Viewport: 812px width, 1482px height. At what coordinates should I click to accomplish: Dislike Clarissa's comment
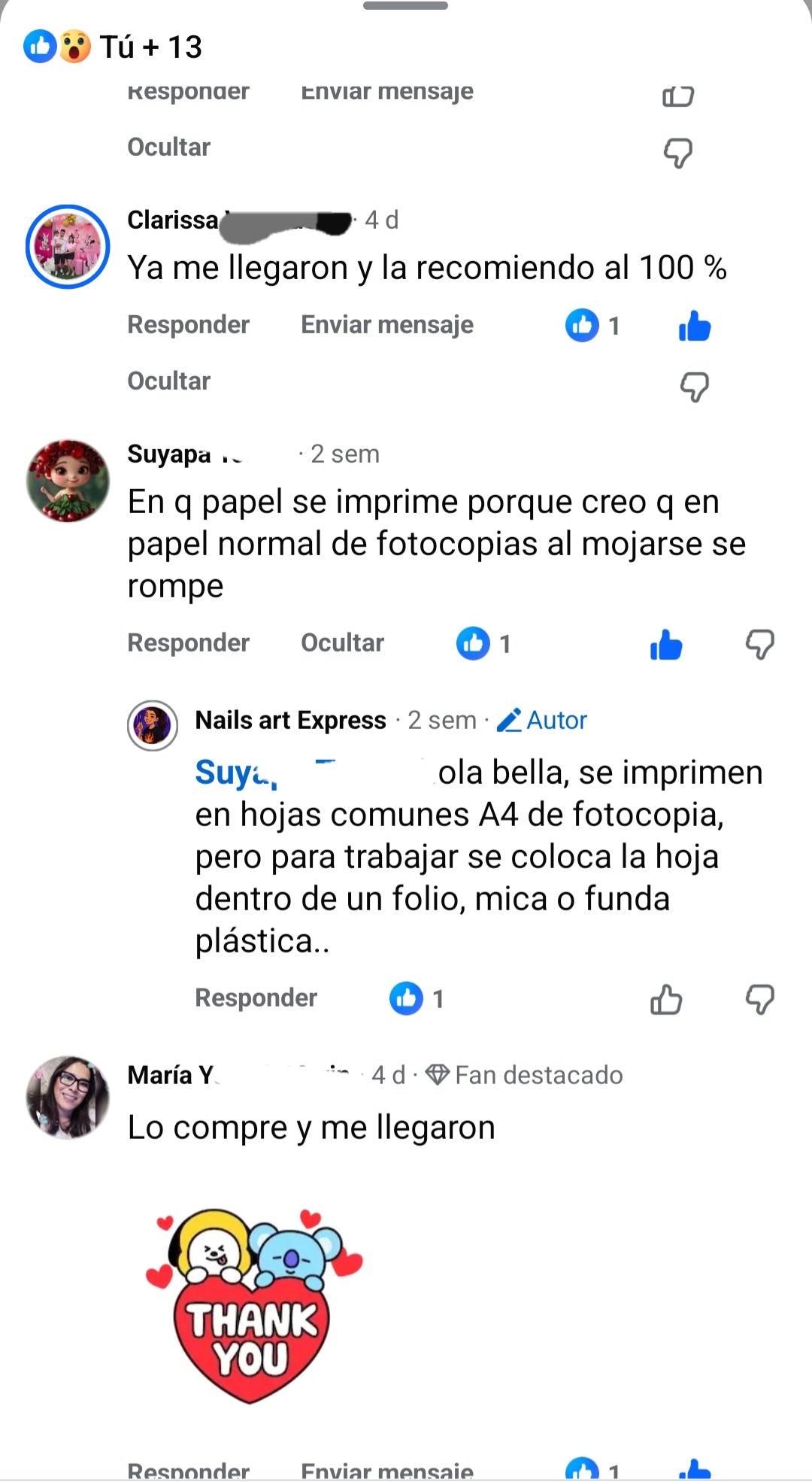pos(694,387)
